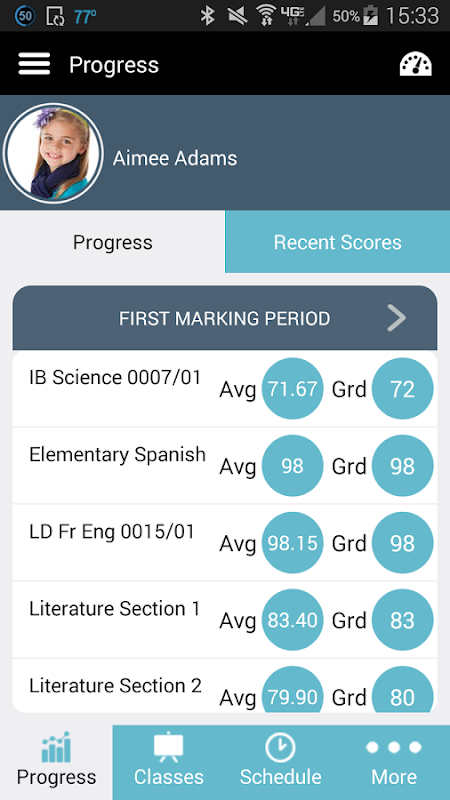View Literature Section 2 progress
This screenshot has width=450, height=800.
[x=225, y=686]
